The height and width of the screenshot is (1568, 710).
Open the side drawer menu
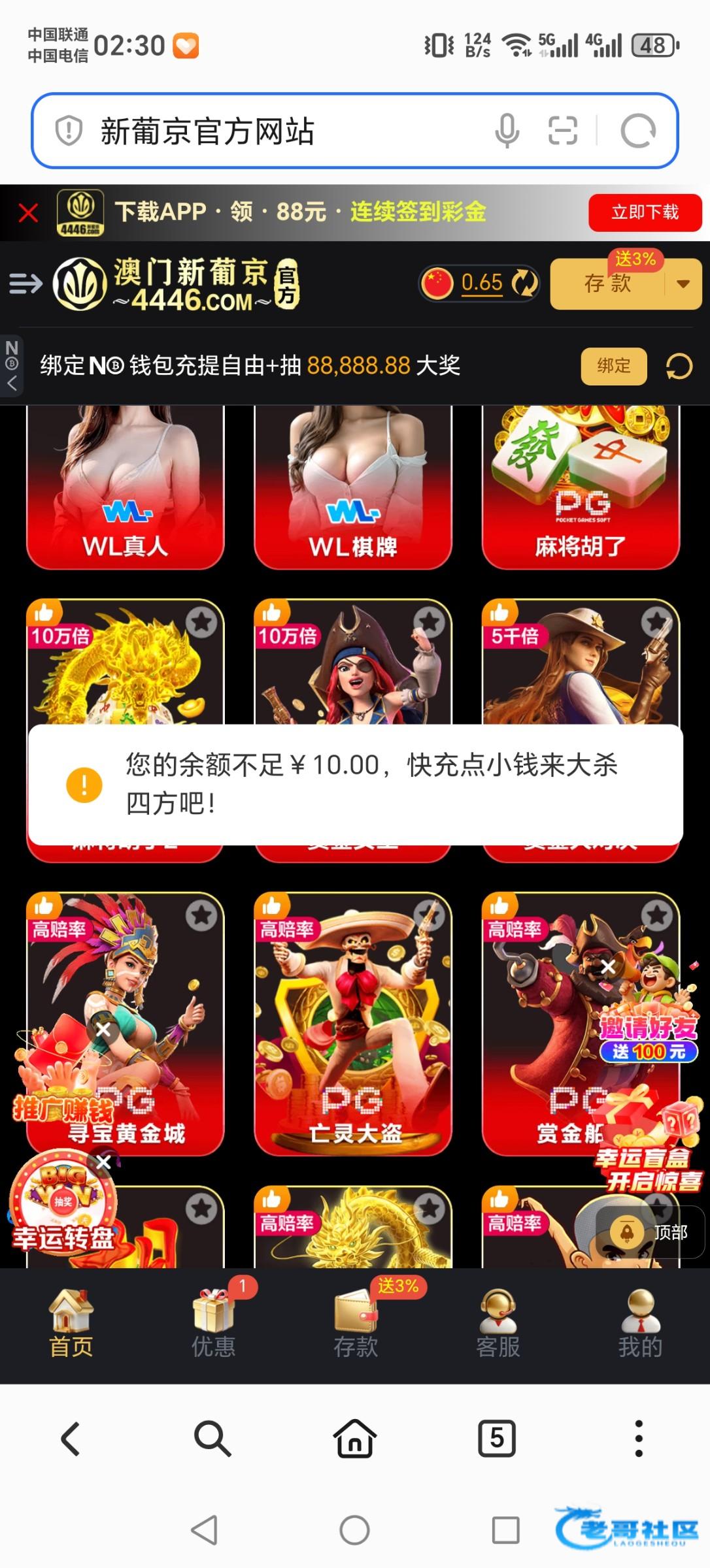coord(25,284)
